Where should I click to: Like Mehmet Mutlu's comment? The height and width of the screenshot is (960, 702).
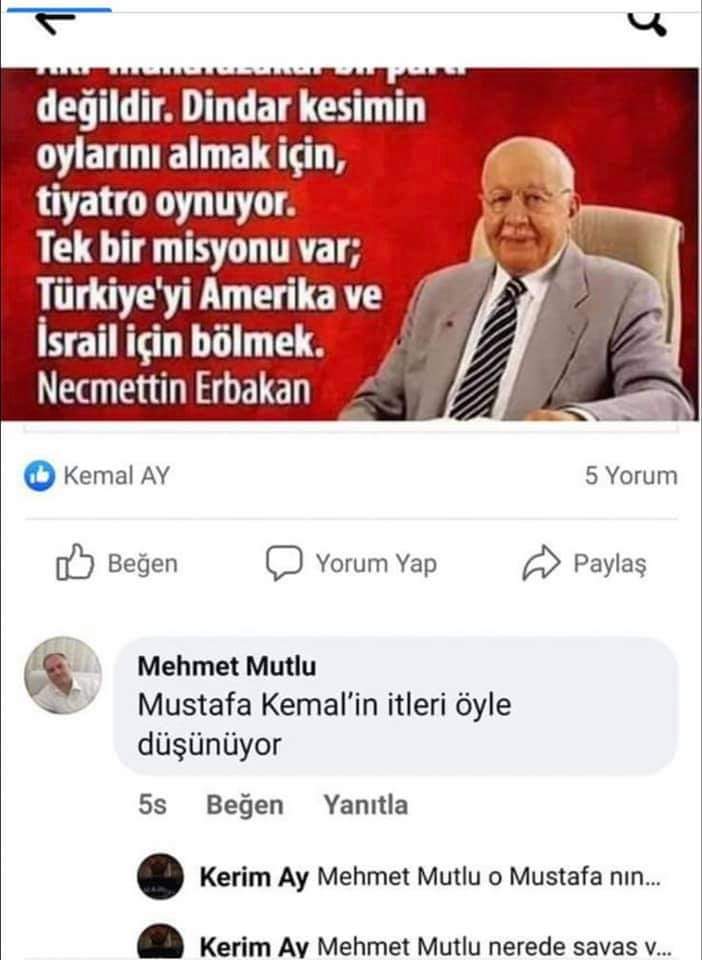tap(244, 805)
